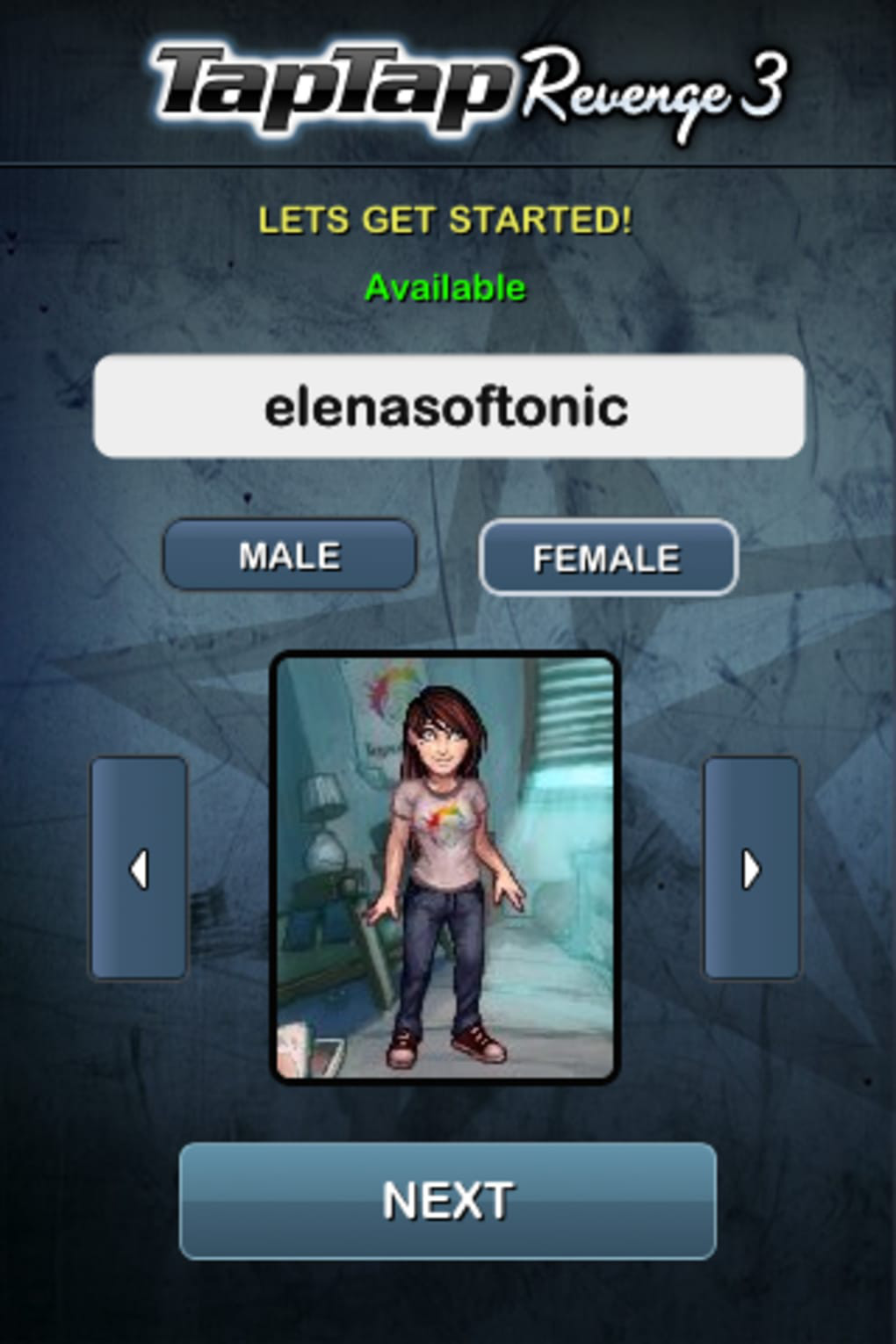Screen dimensions: 896x1344
Task: Select the FEMALE gender option
Action: (x=608, y=557)
